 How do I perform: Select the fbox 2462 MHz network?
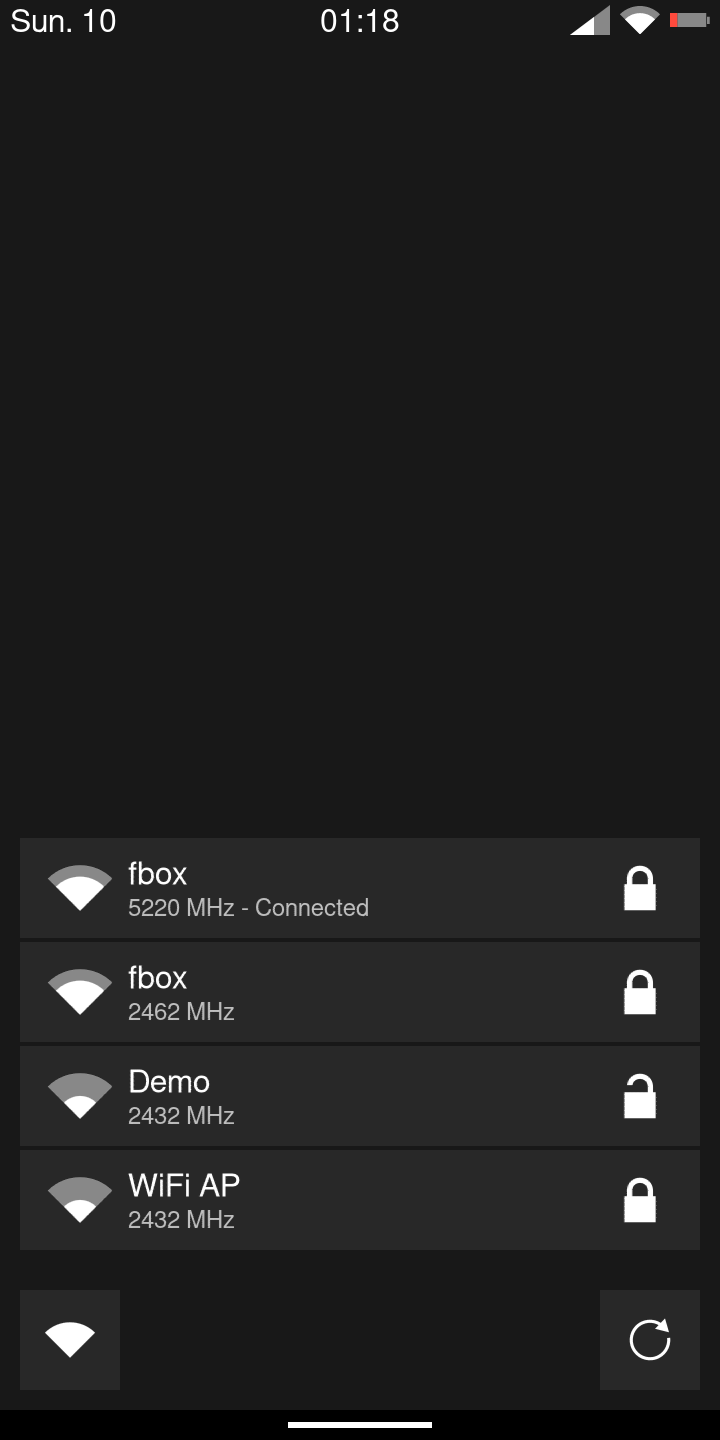pyautogui.click(x=359, y=993)
